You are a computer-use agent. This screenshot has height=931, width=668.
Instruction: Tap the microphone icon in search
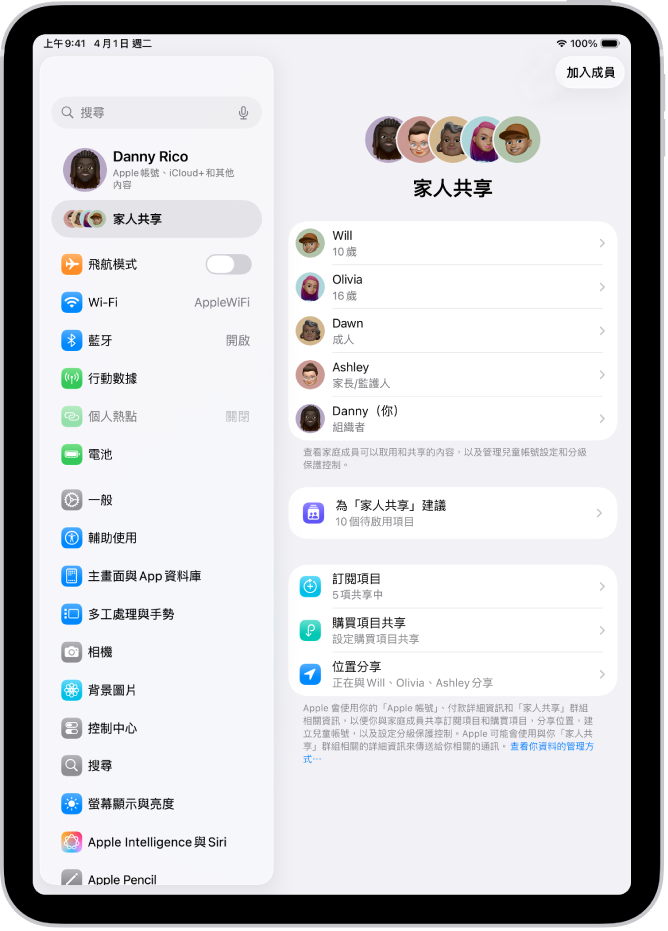click(x=243, y=113)
